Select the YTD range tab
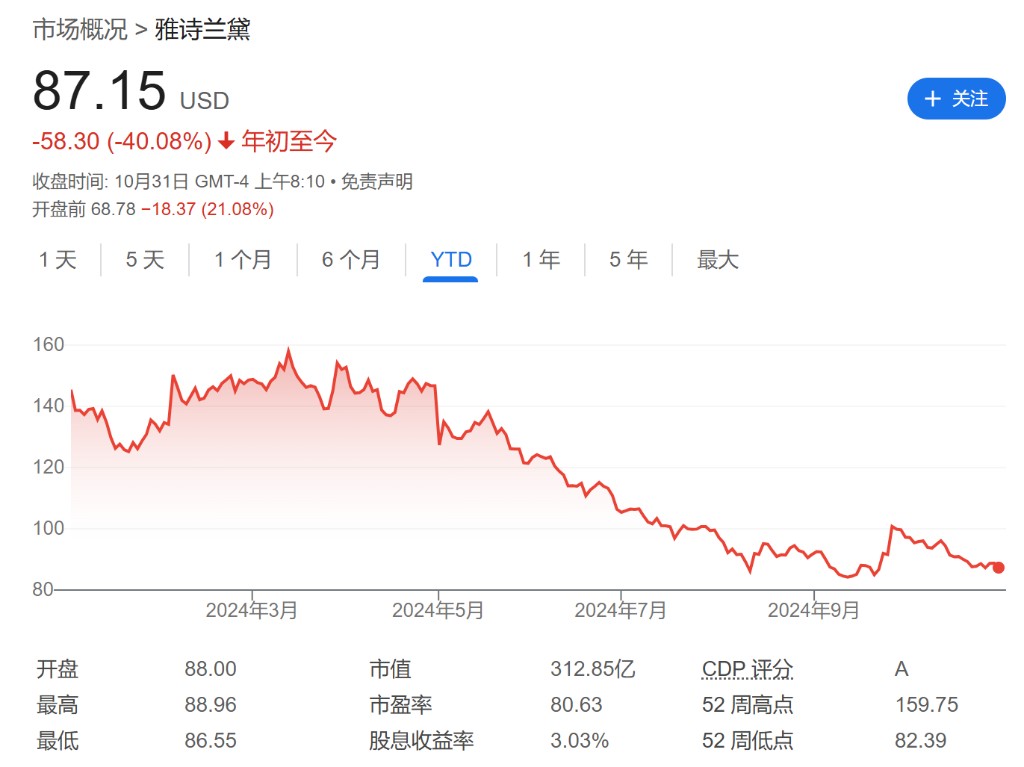This screenshot has height=767, width=1024. pos(451,260)
